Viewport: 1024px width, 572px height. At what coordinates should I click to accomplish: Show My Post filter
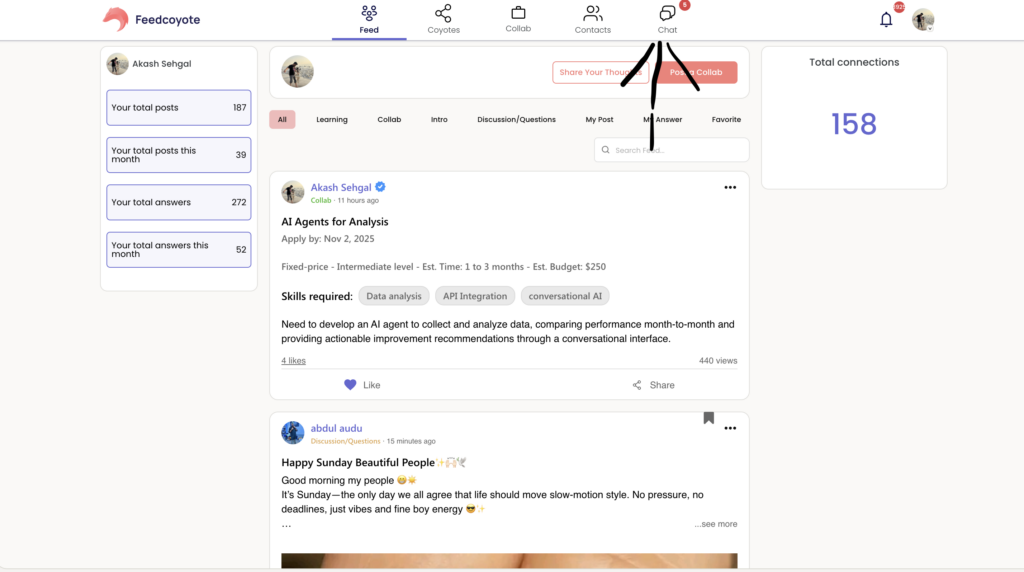[x=599, y=120]
